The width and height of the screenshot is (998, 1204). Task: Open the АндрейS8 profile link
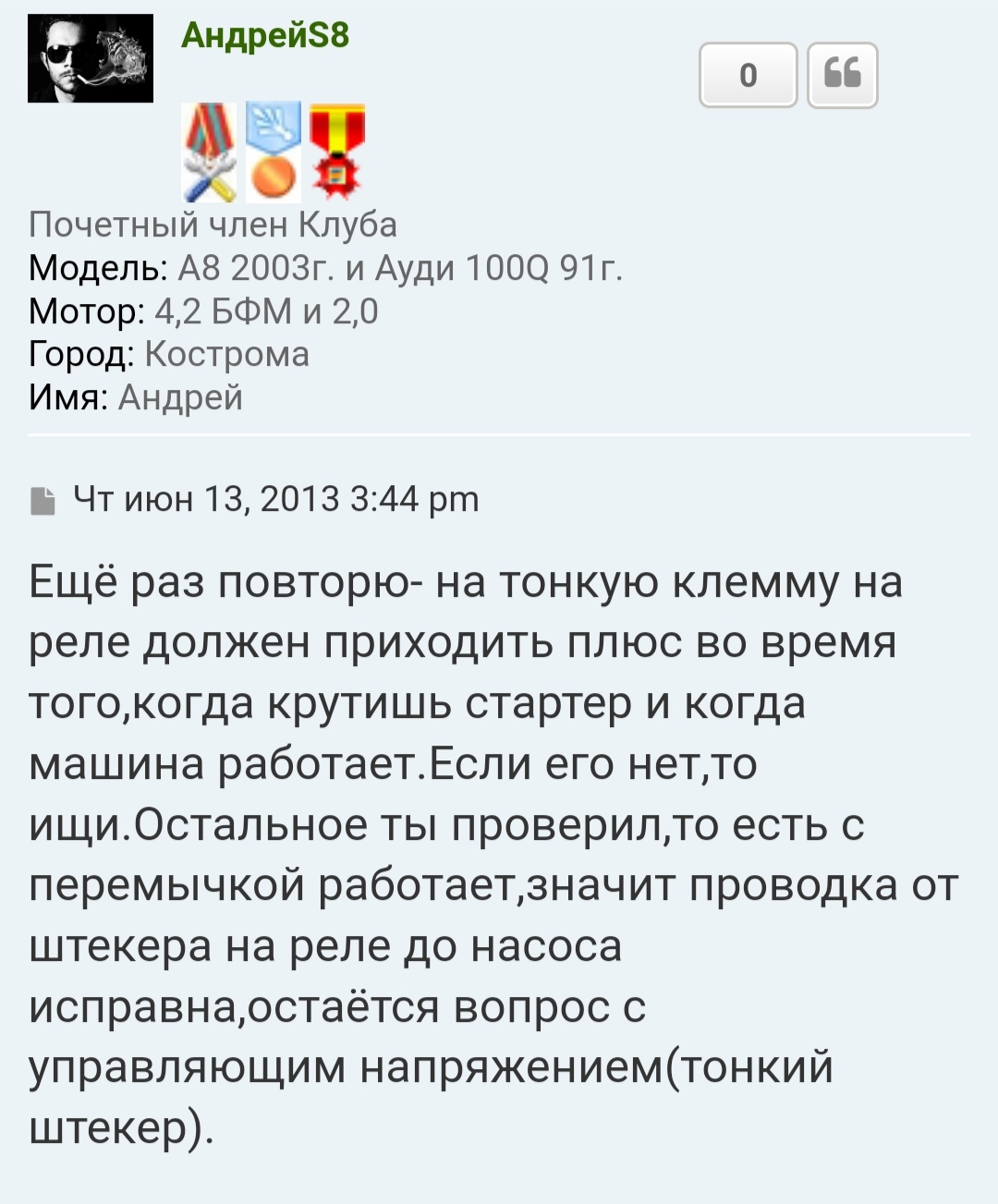tap(265, 35)
